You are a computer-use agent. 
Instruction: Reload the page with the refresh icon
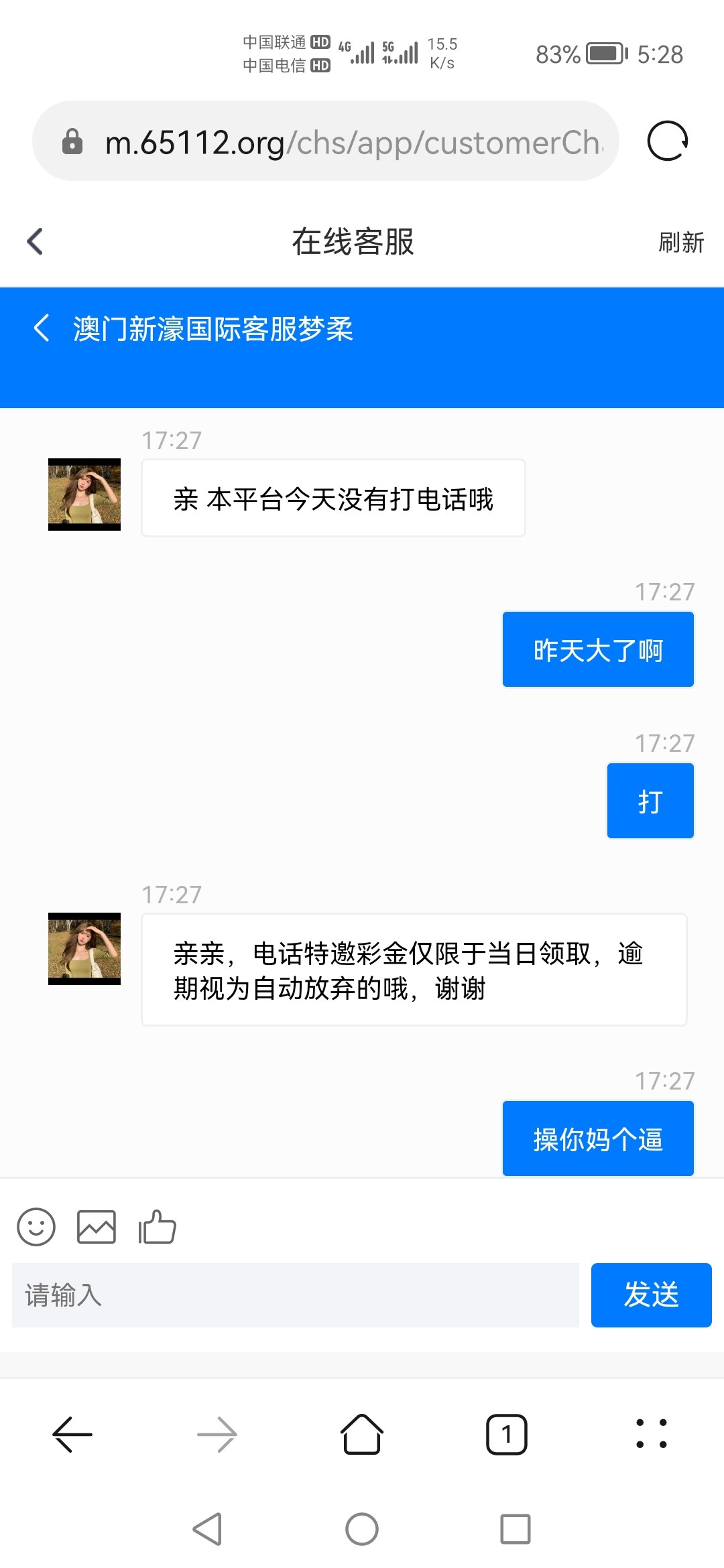click(x=668, y=141)
